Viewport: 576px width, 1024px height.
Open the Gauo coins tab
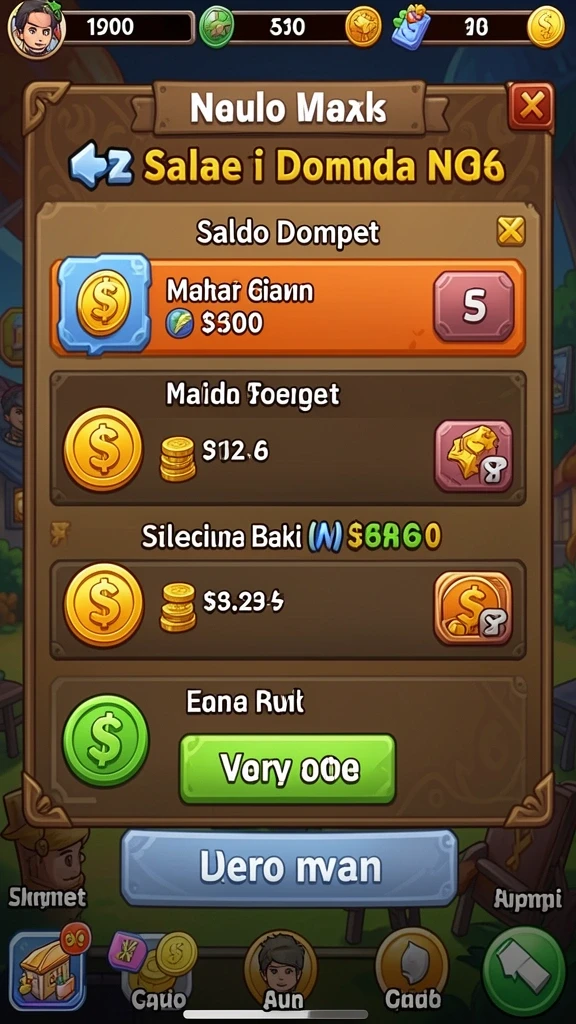[159, 969]
